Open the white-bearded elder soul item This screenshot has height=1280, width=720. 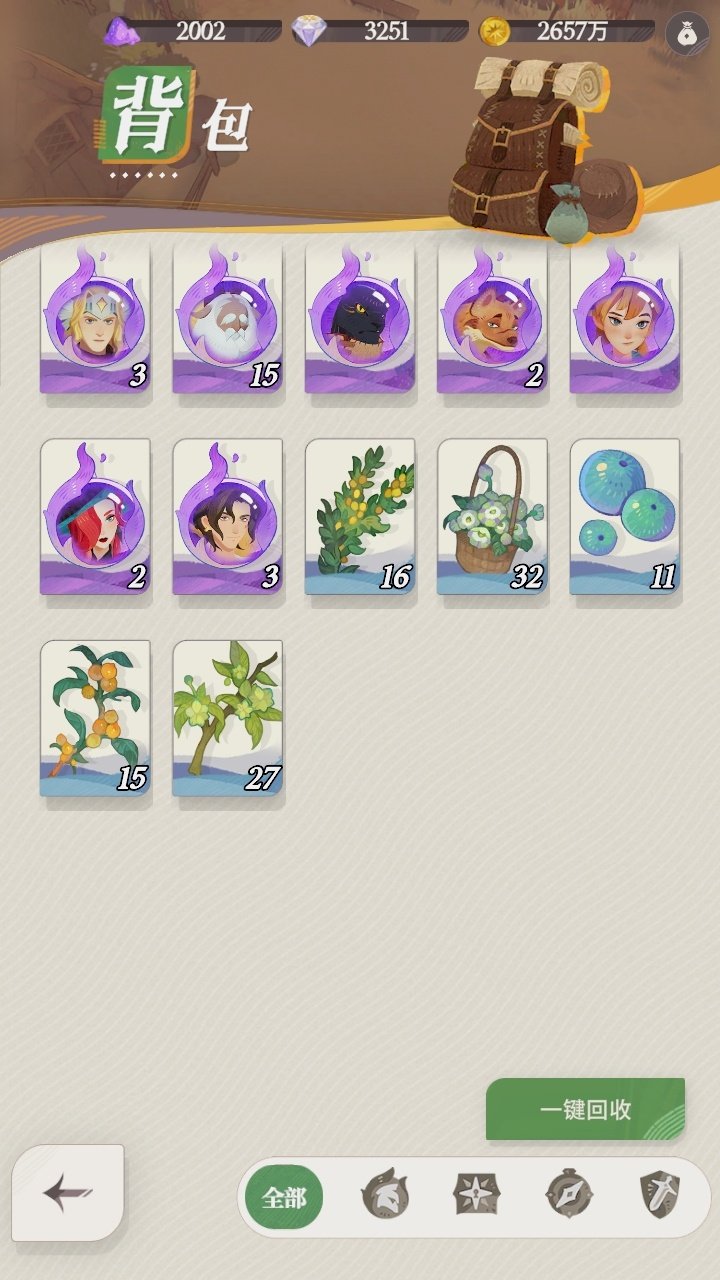(227, 318)
